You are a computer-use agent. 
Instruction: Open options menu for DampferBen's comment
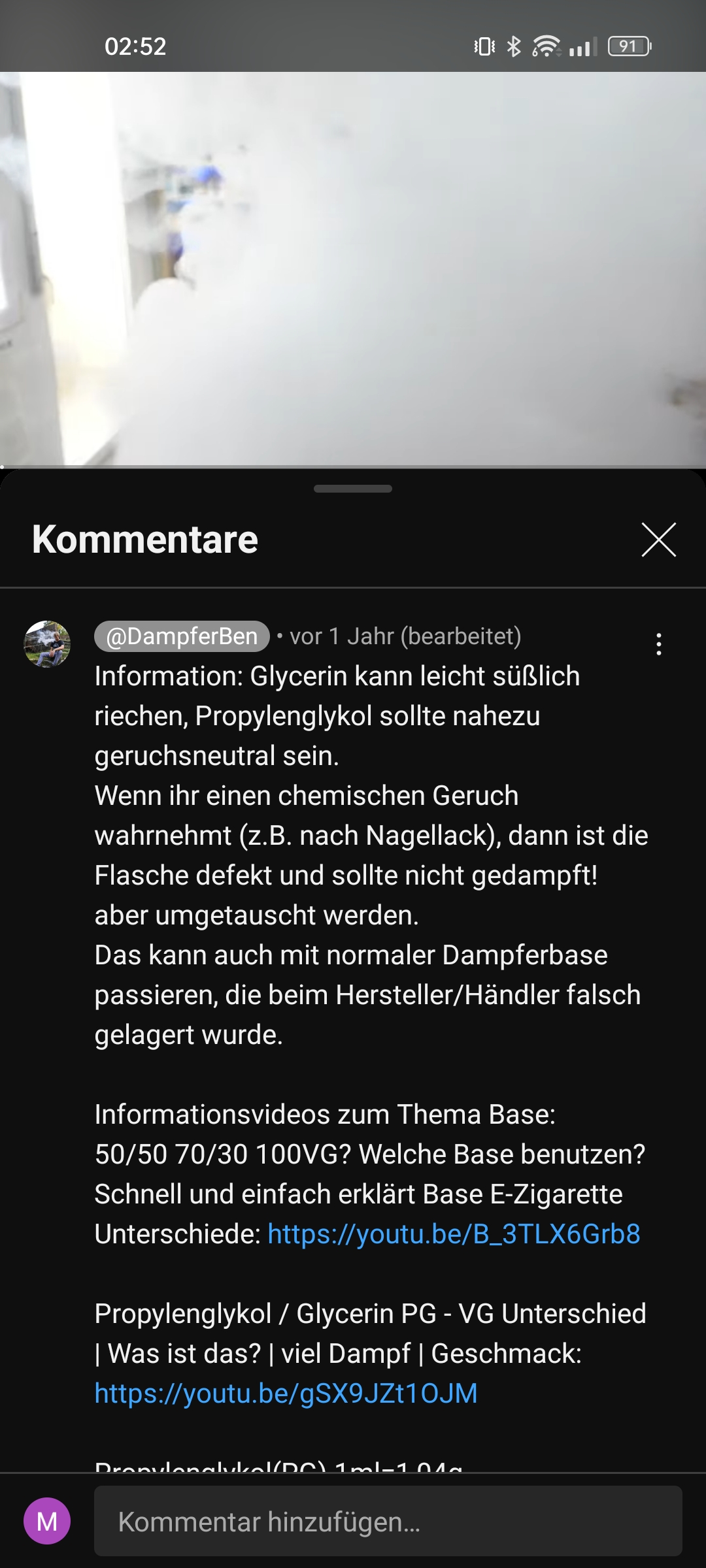coord(658,644)
